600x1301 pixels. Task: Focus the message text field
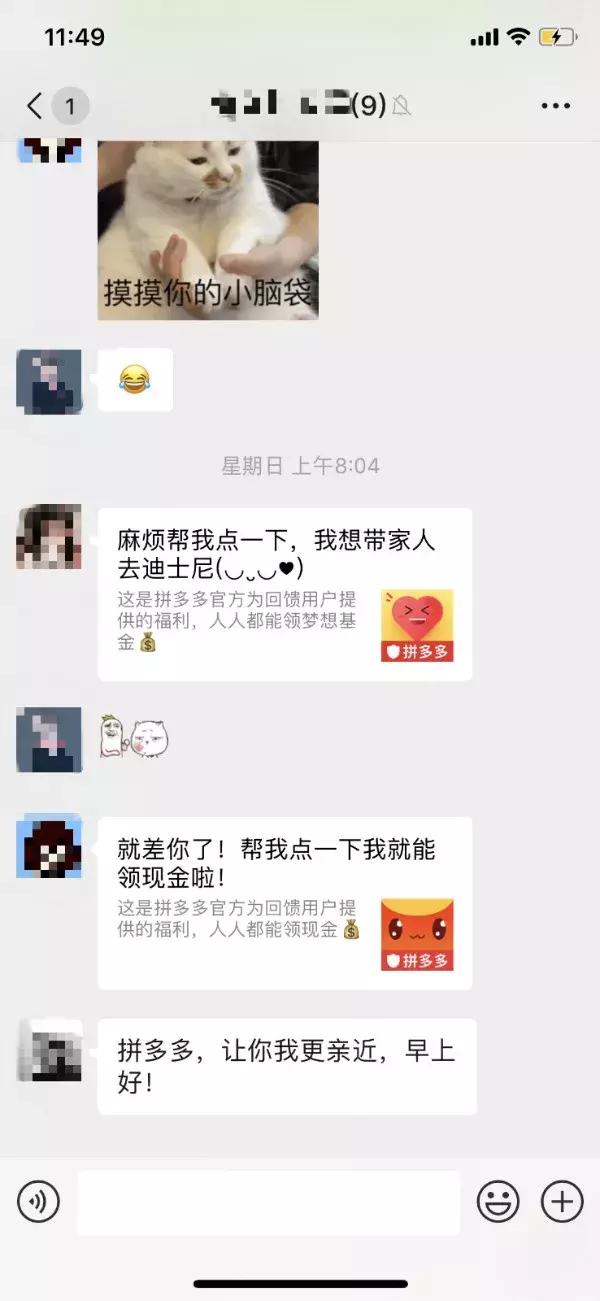pyautogui.click(x=268, y=1202)
